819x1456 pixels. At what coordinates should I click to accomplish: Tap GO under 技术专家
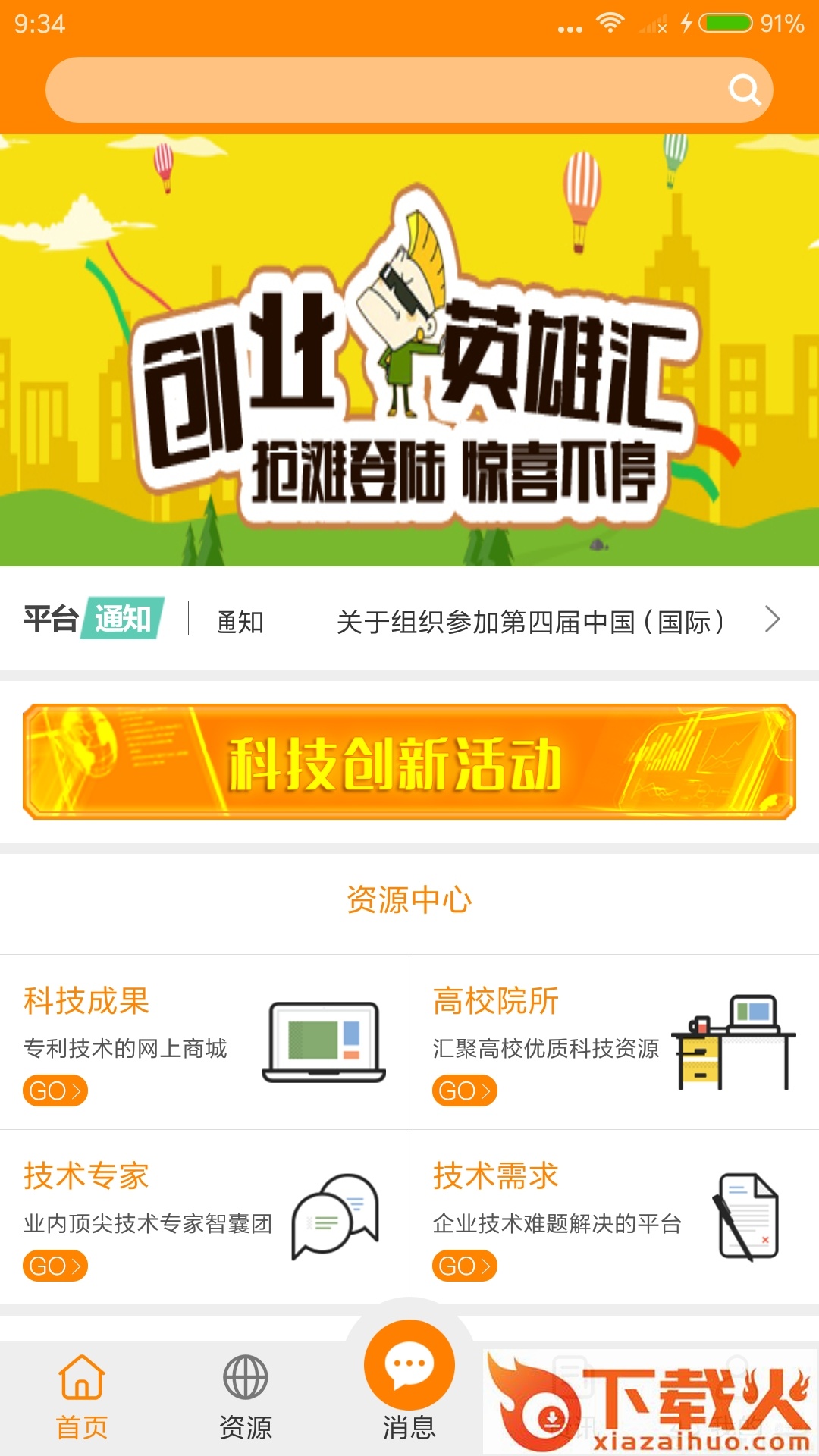point(55,1266)
